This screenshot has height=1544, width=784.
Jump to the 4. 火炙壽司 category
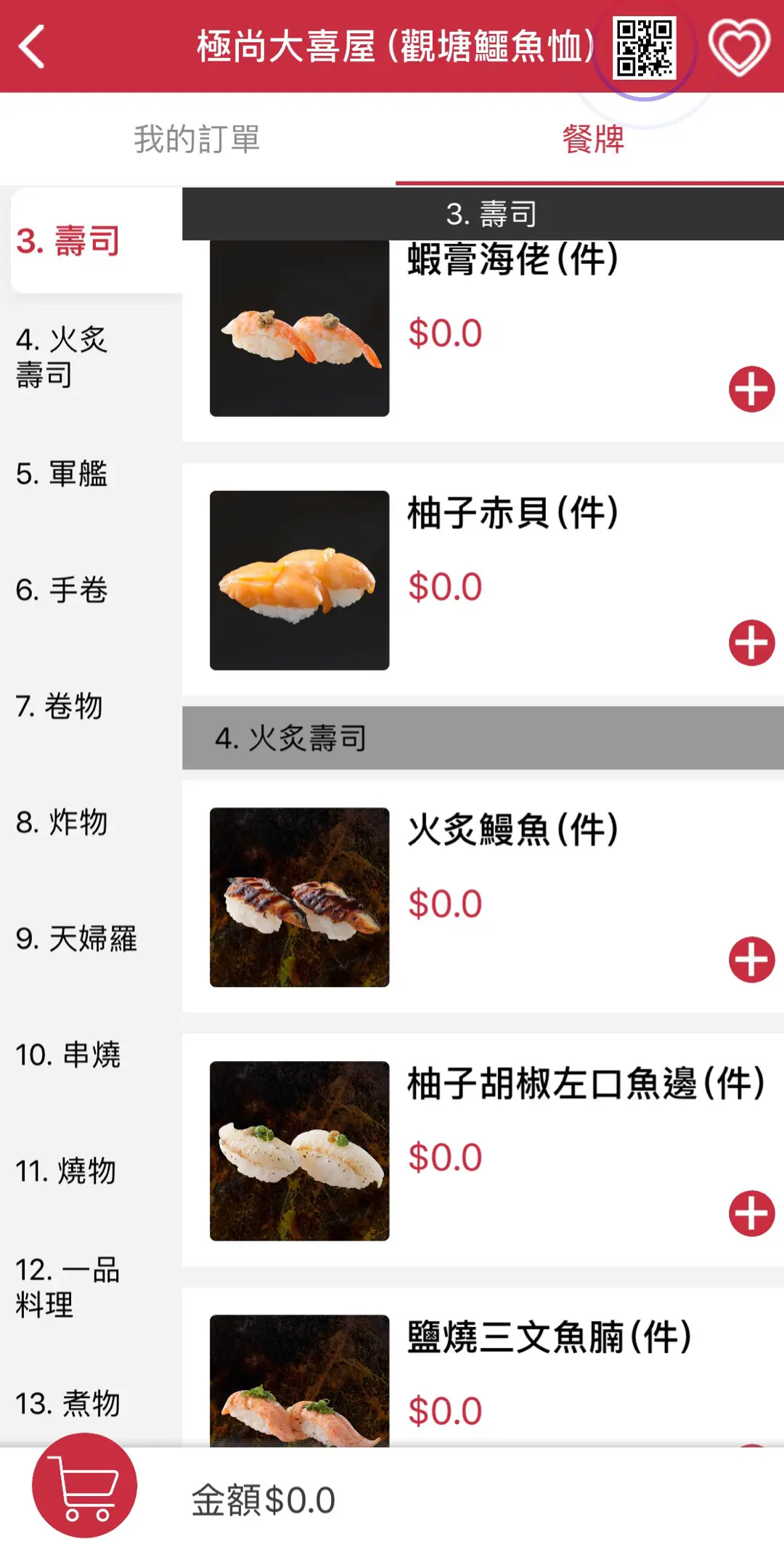(62, 357)
